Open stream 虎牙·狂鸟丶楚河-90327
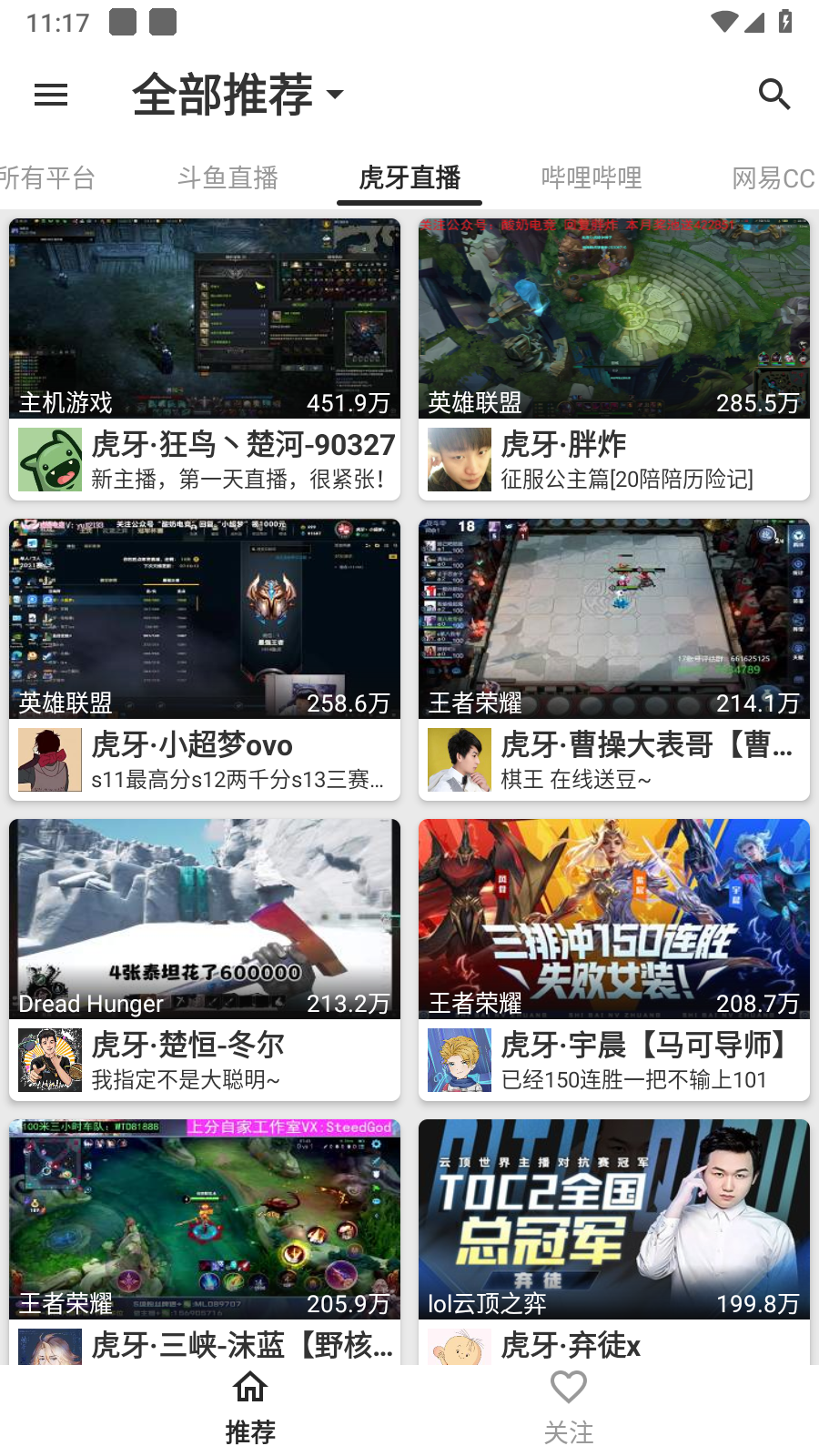This screenshot has height=1456, width=819. pos(205,359)
